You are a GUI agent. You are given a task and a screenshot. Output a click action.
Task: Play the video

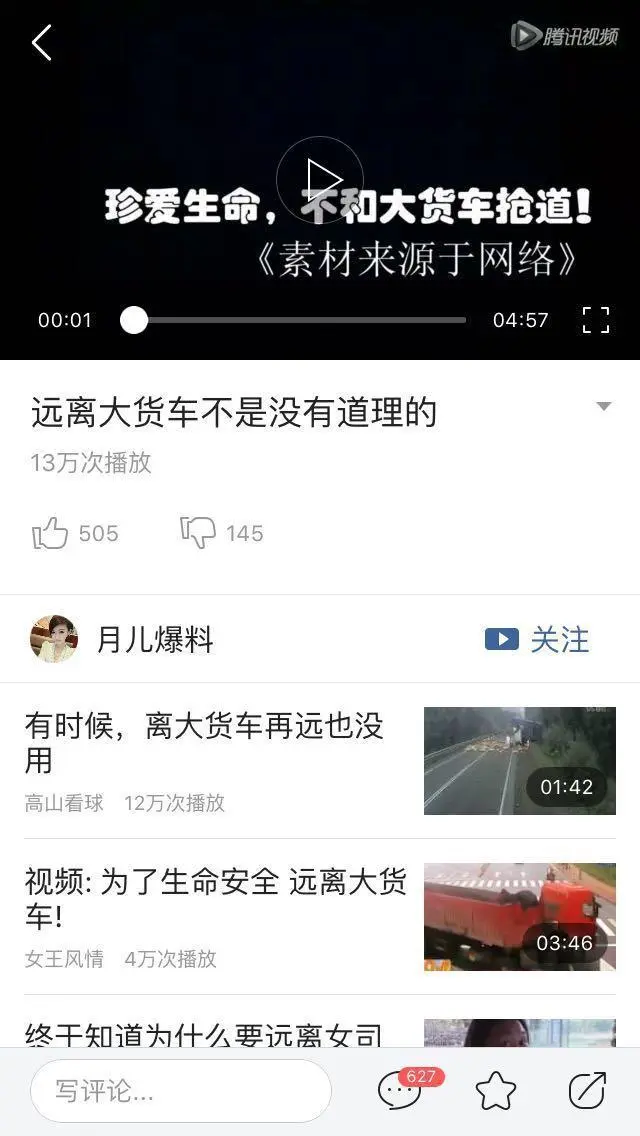[x=320, y=180]
